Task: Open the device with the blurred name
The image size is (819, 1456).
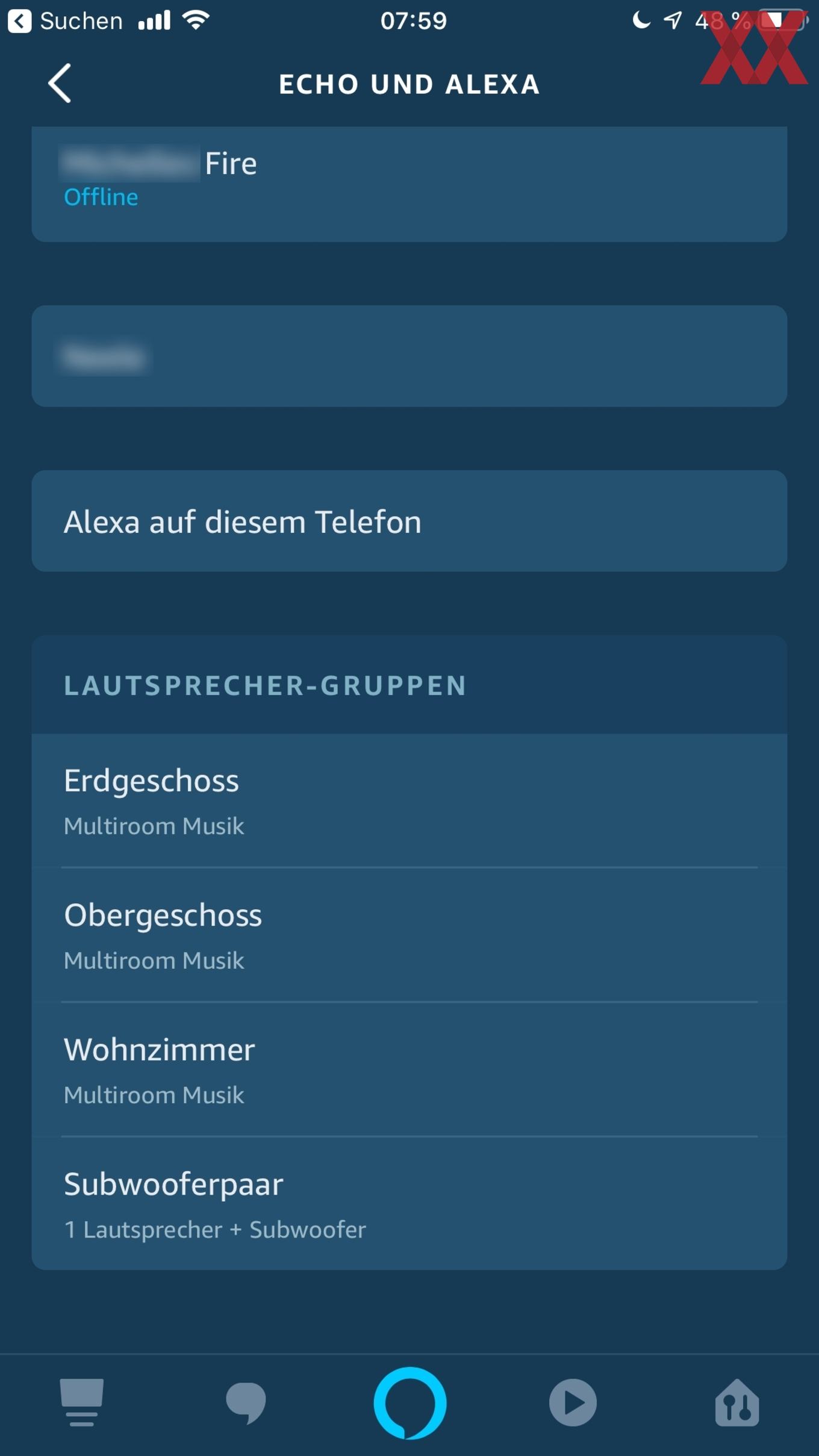Action: [x=409, y=356]
